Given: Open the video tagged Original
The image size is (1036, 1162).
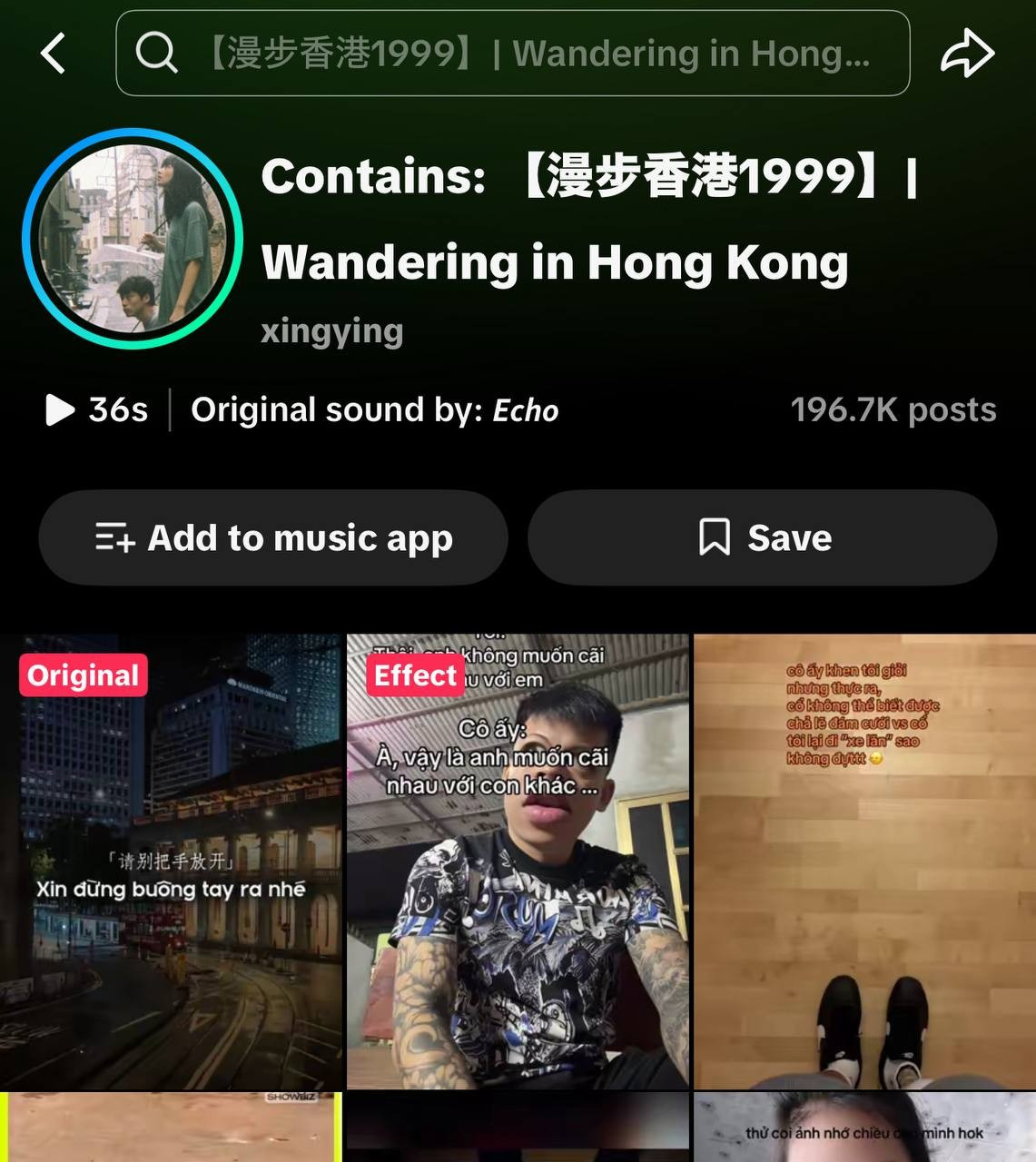Looking at the screenshot, I should (x=171, y=862).
